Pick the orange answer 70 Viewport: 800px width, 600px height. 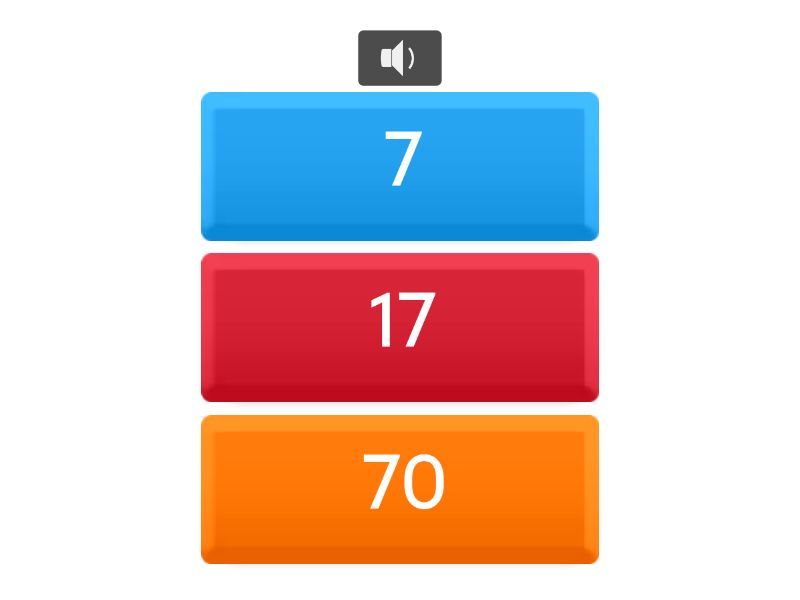[400, 489]
